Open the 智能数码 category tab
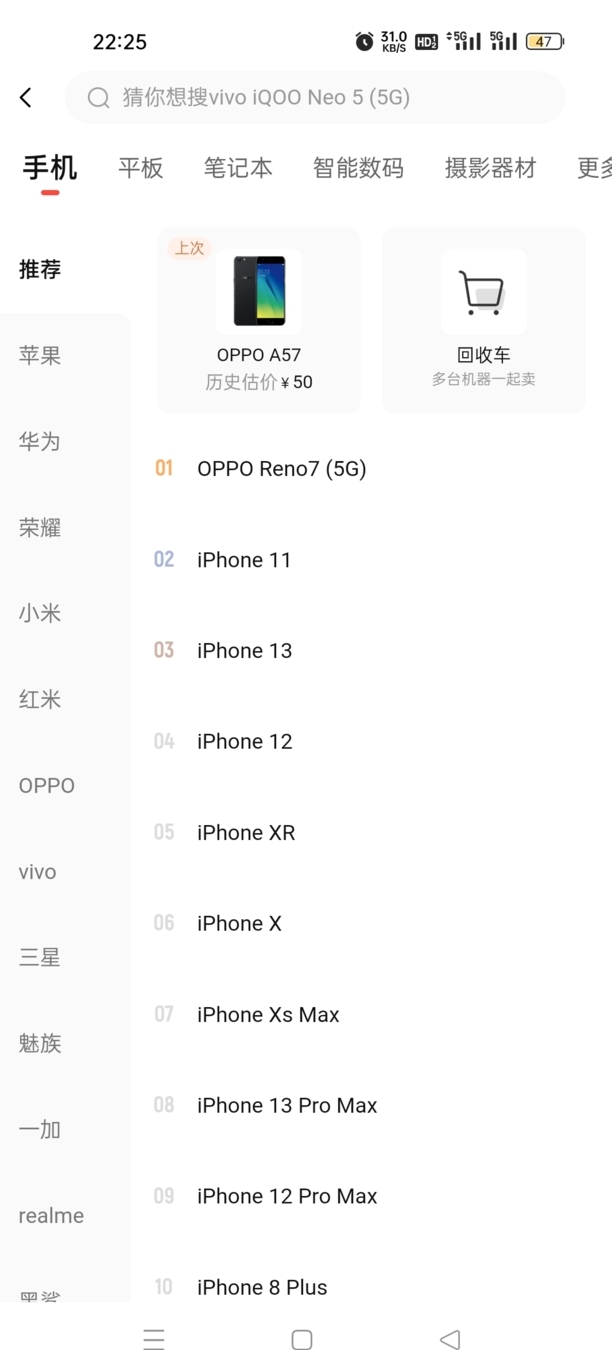Screen dimensions: 612x1350 coord(358,168)
